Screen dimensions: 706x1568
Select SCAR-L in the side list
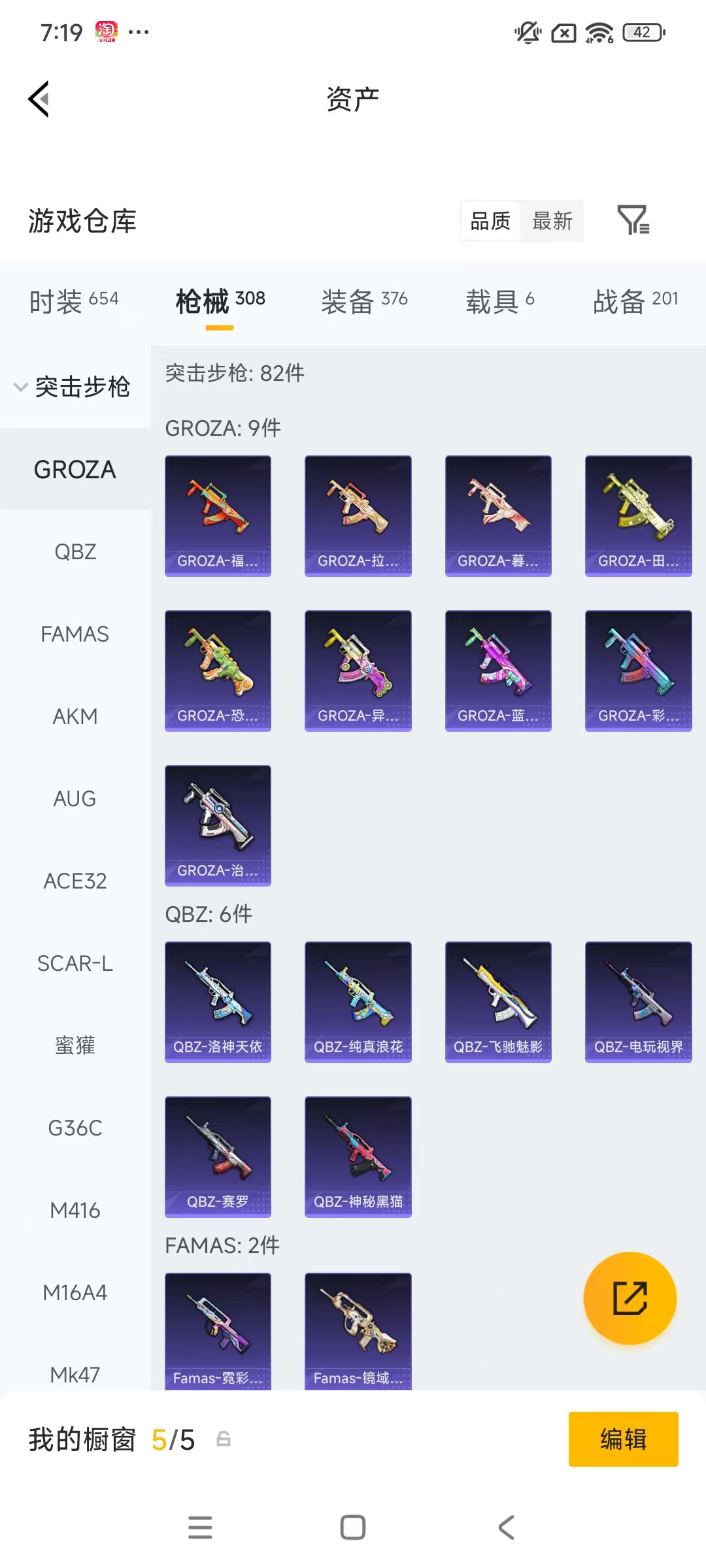pos(75,964)
